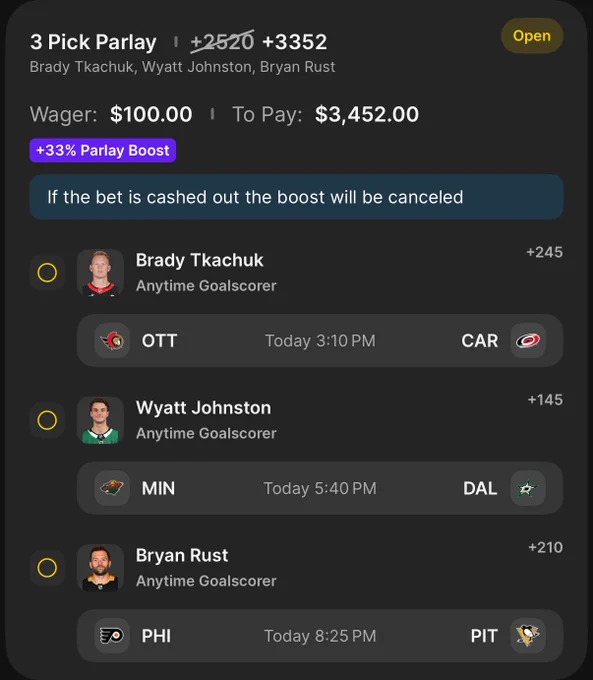The width and height of the screenshot is (593, 680).
Task: Tap the +33% Parlay Boost chip
Action: pos(103,150)
